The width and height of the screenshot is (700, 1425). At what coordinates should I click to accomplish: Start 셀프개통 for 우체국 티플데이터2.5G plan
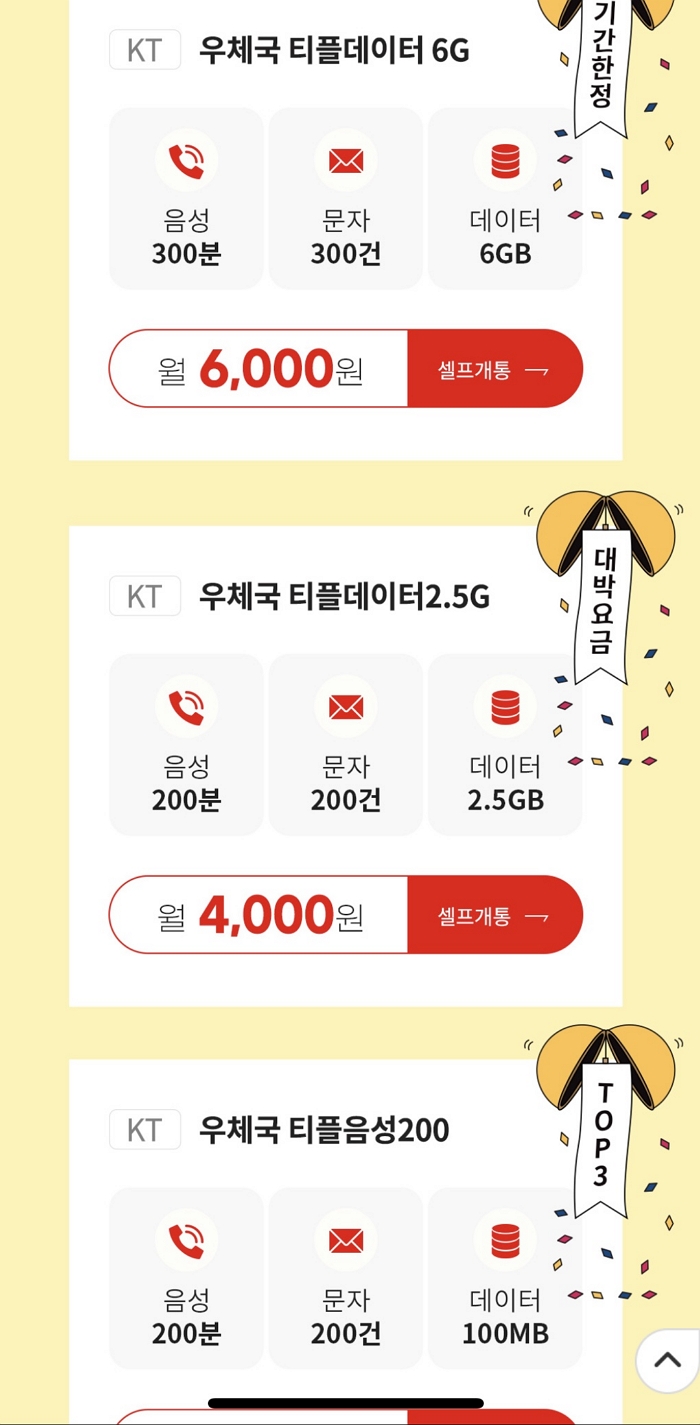point(494,915)
